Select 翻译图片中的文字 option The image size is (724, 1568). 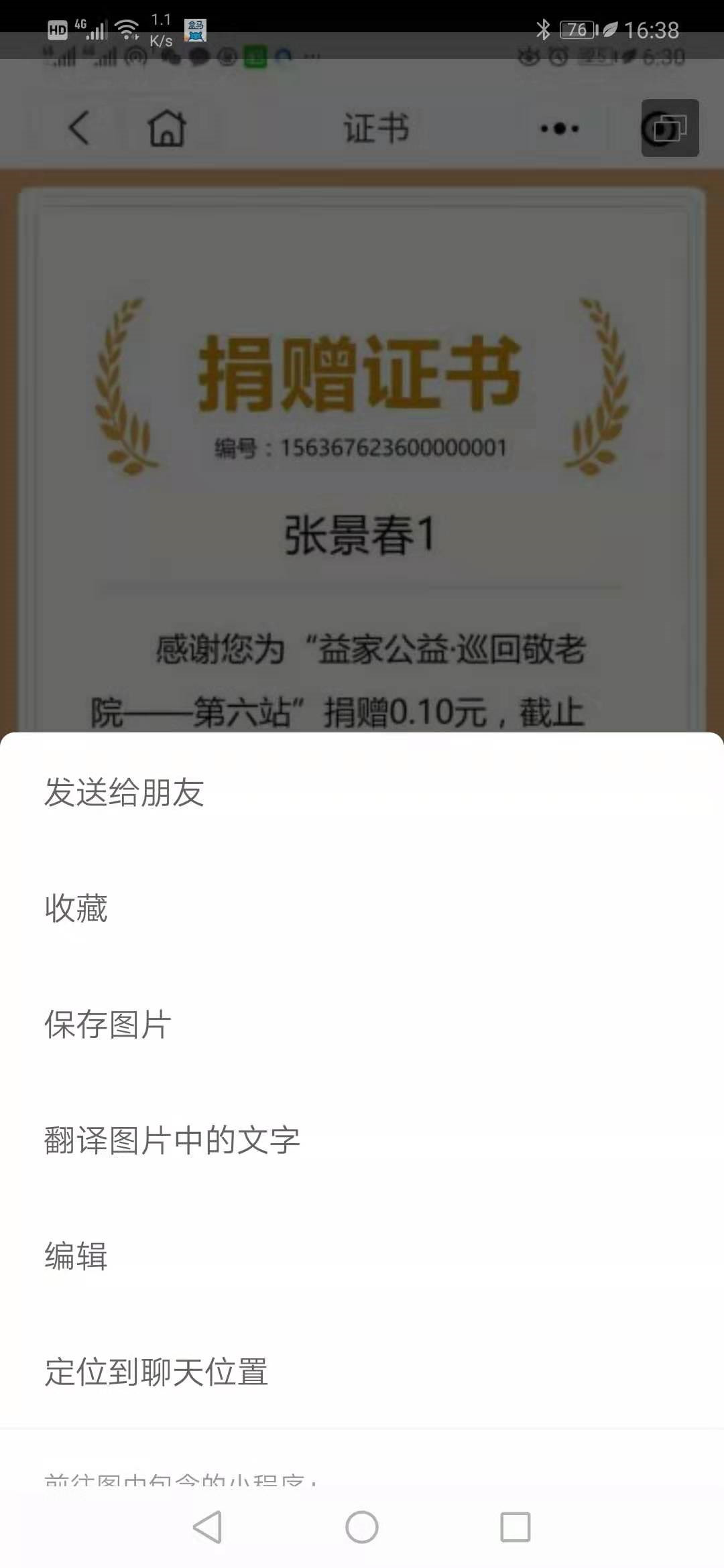[172, 1140]
